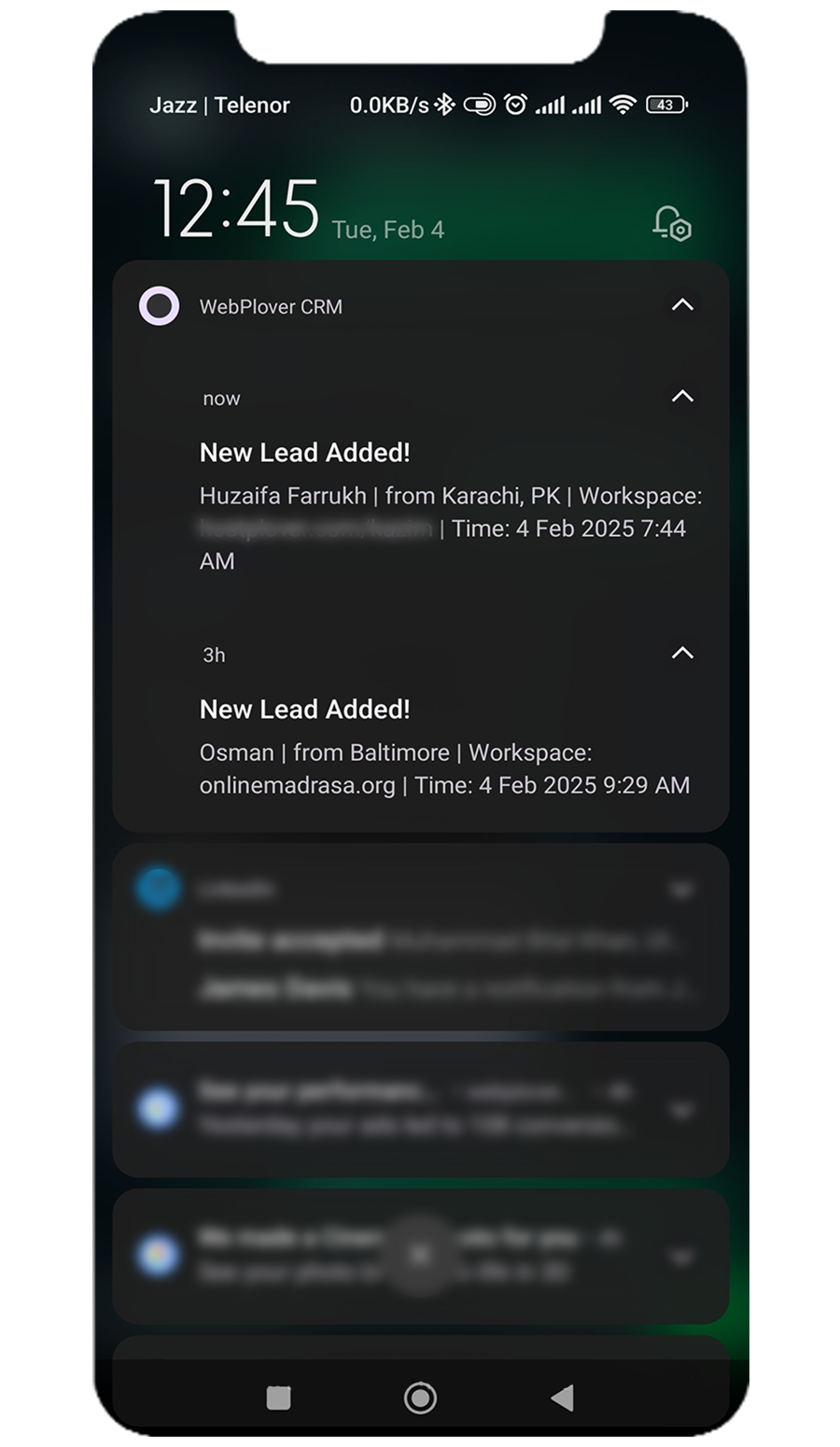Image resolution: width=840 pixels, height=1447 pixels.
Task: Open recent apps
Action: [x=278, y=1397]
